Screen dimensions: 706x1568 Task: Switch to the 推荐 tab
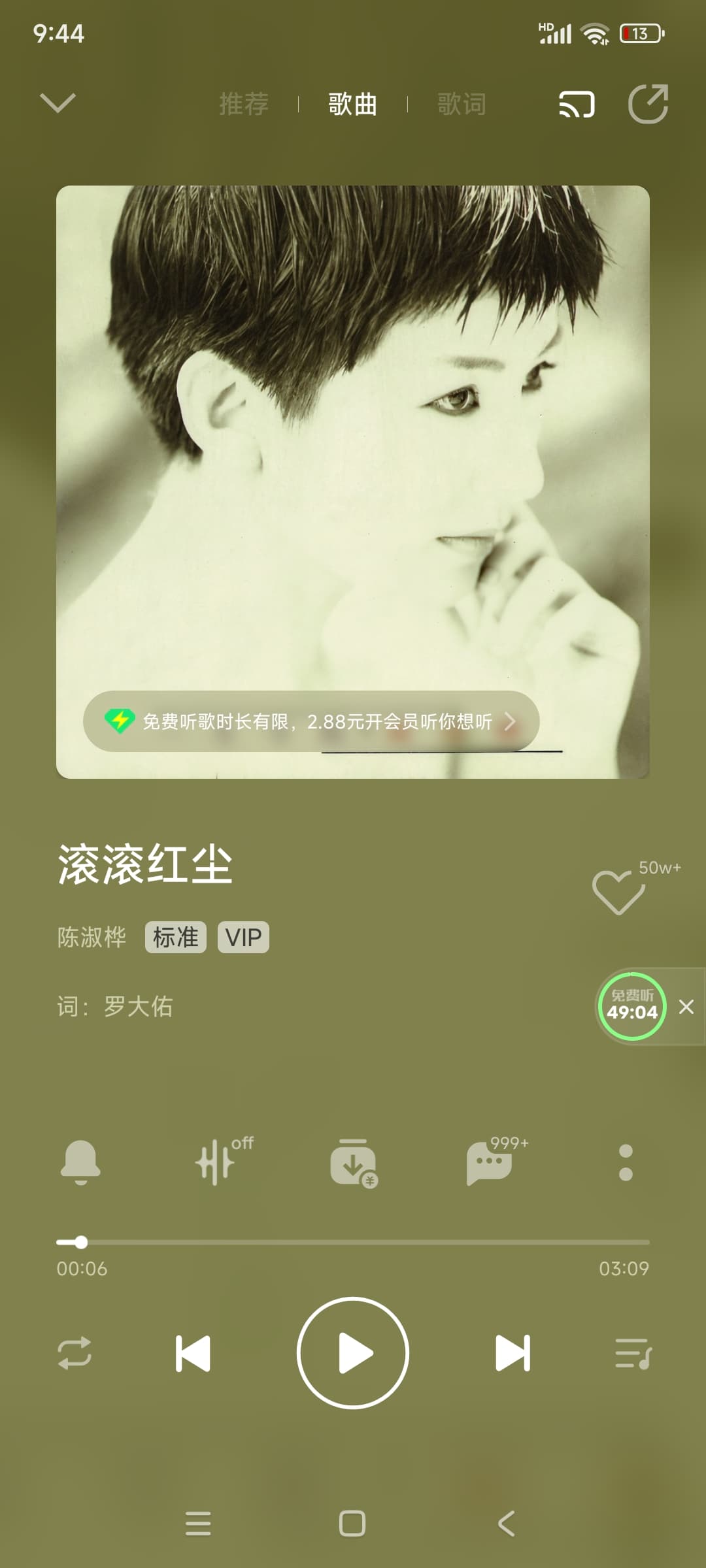tap(244, 104)
